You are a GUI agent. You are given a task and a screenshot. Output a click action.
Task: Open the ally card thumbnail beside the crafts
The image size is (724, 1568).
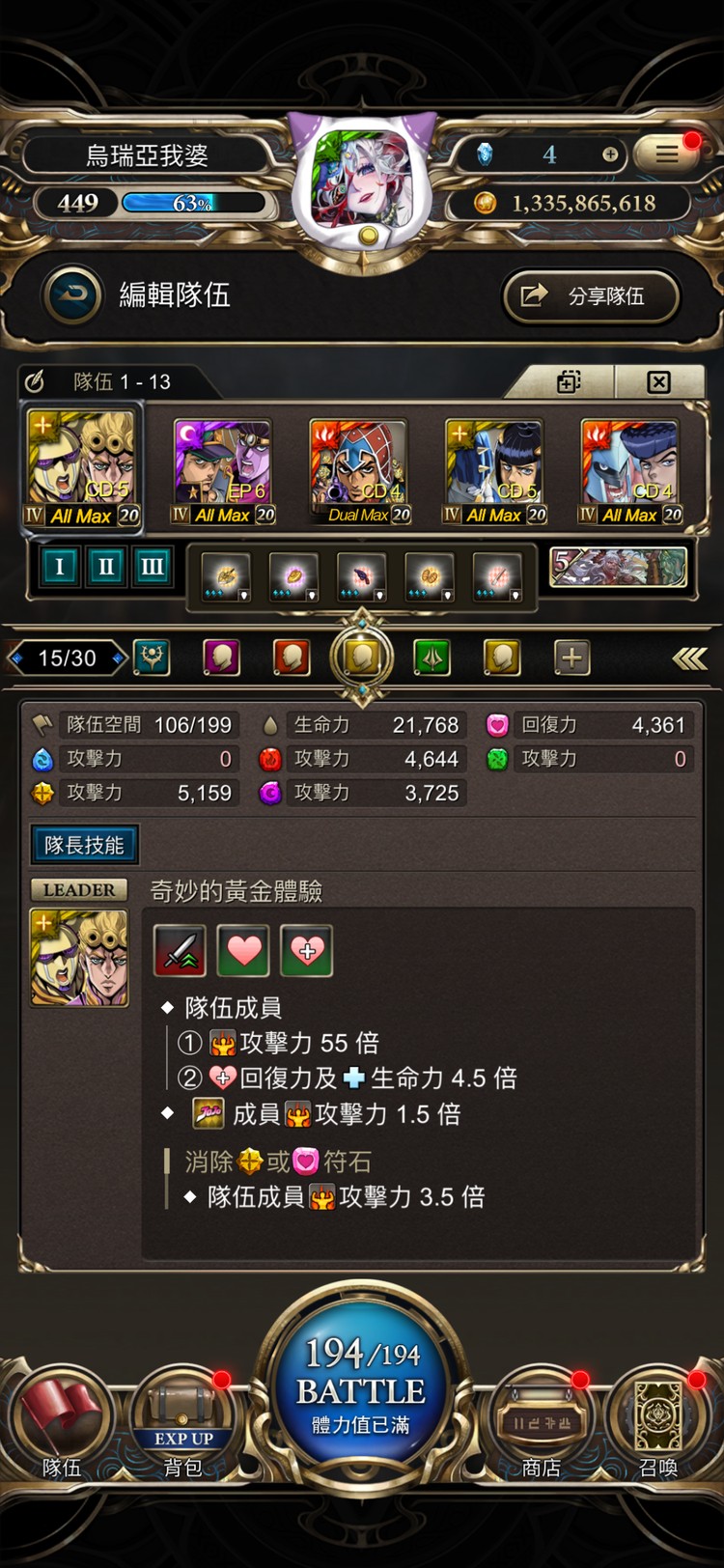click(x=618, y=567)
